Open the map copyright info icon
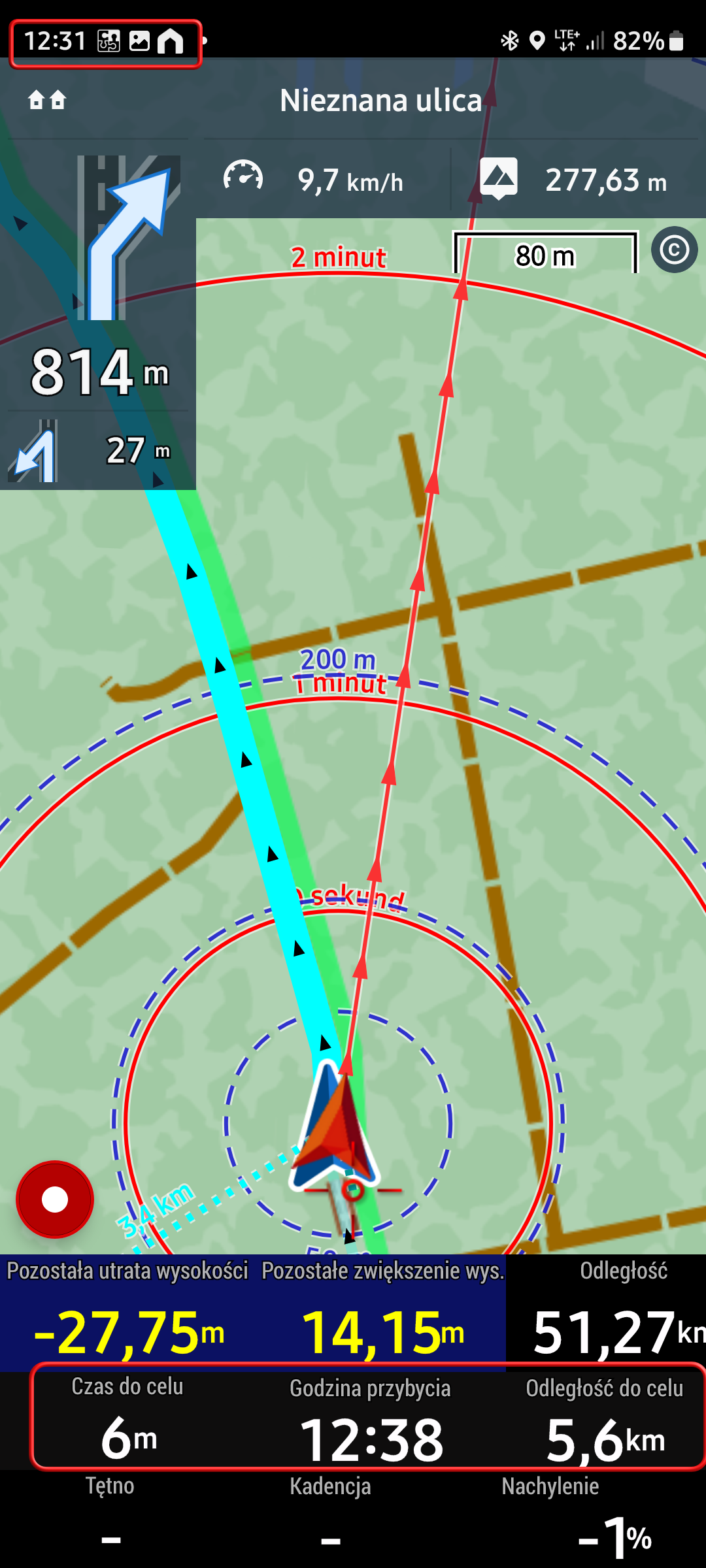Viewport: 706px width, 1568px height. click(x=674, y=250)
